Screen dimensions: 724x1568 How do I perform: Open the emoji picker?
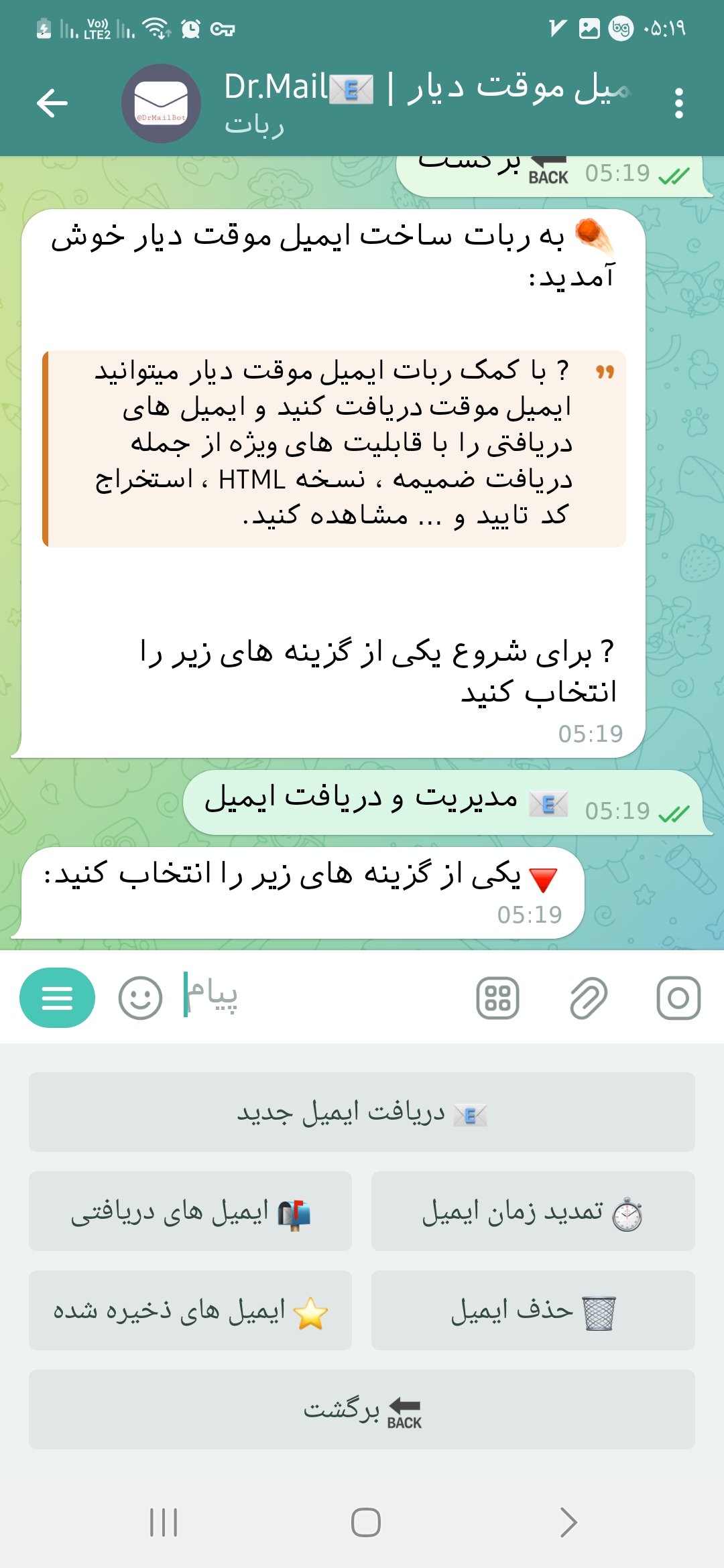coord(140,998)
